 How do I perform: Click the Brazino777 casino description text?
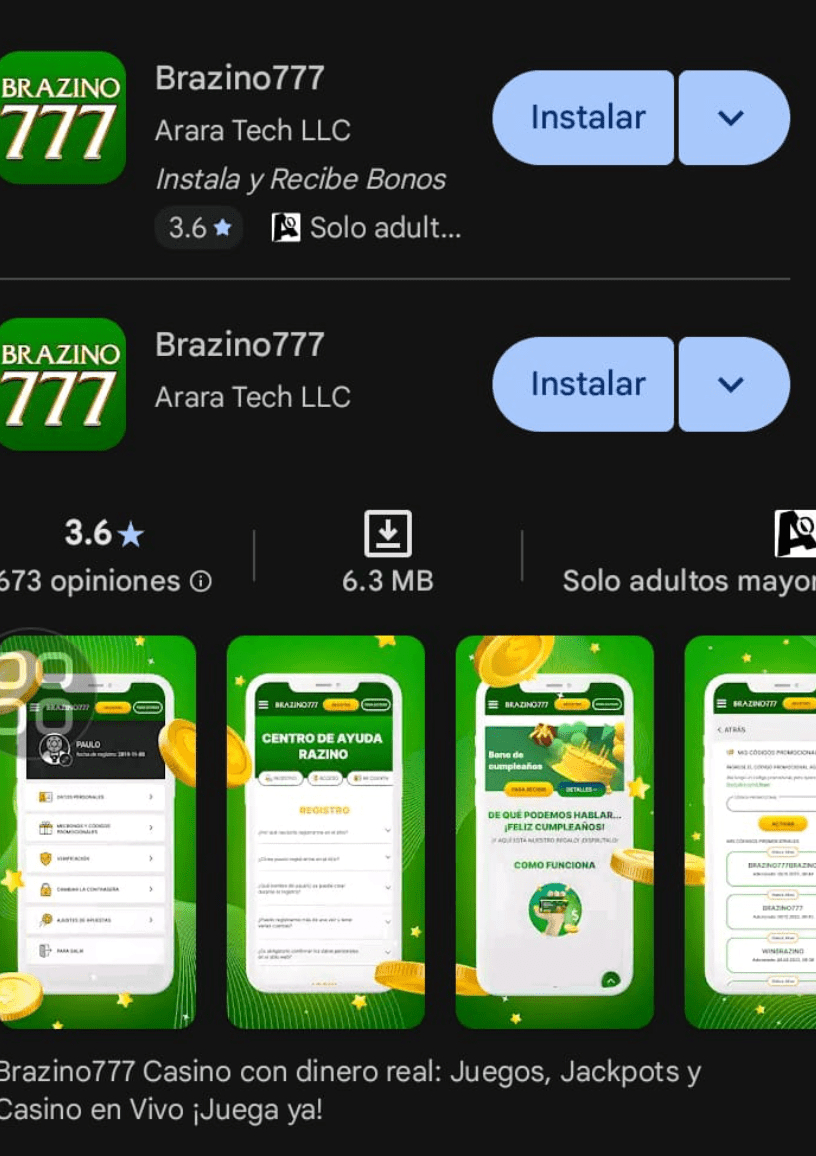350,1090
